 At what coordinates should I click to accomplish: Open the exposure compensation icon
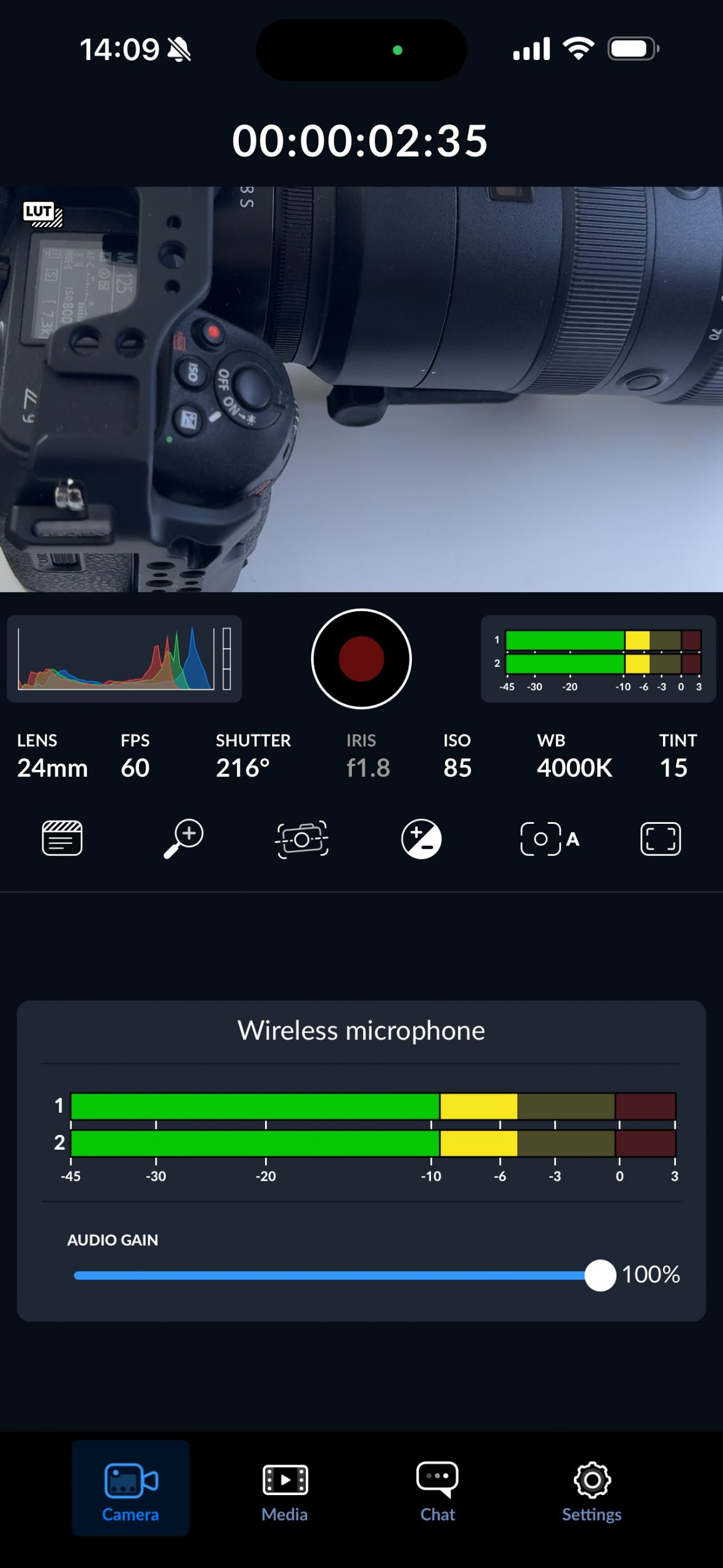421,839
